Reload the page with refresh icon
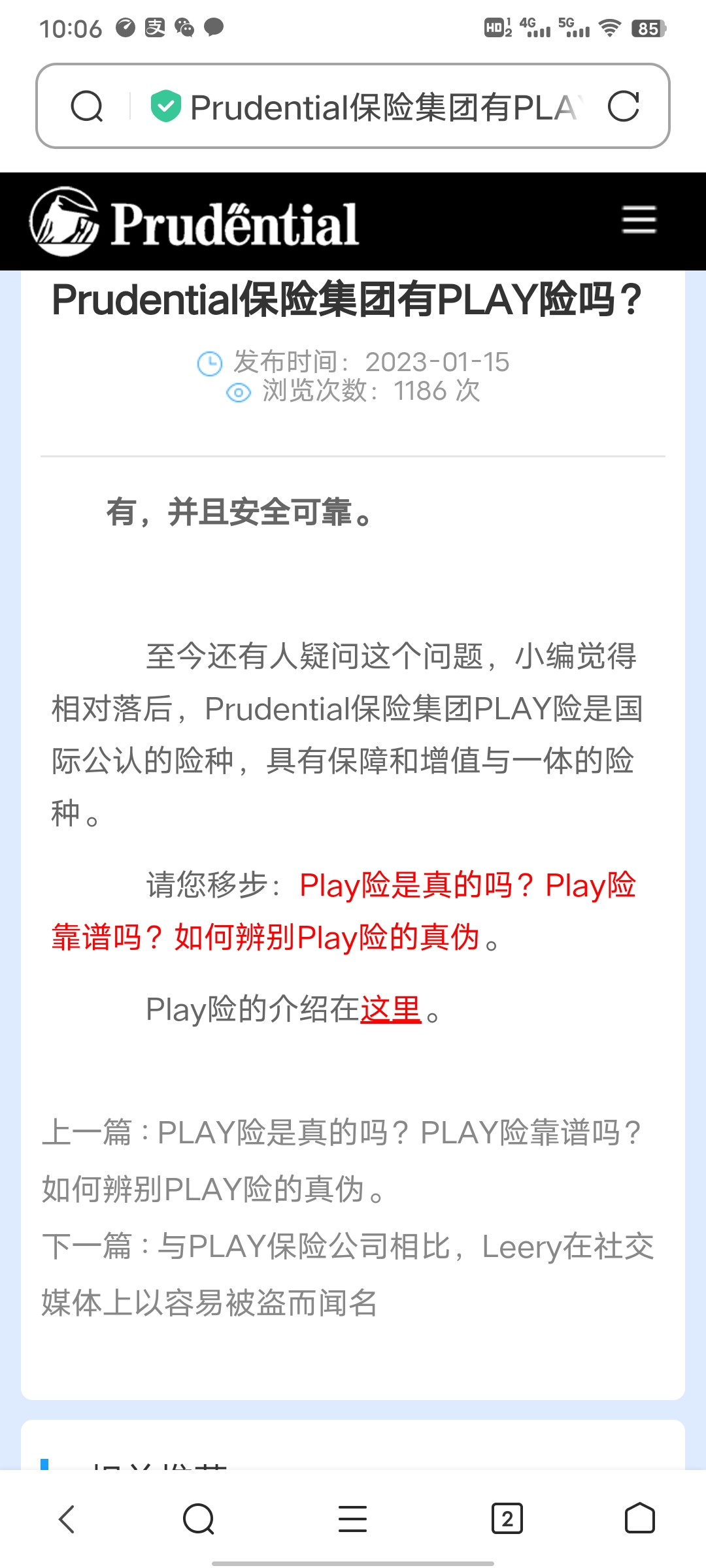This screenshot has height=1568, width=706. [623, 106]
